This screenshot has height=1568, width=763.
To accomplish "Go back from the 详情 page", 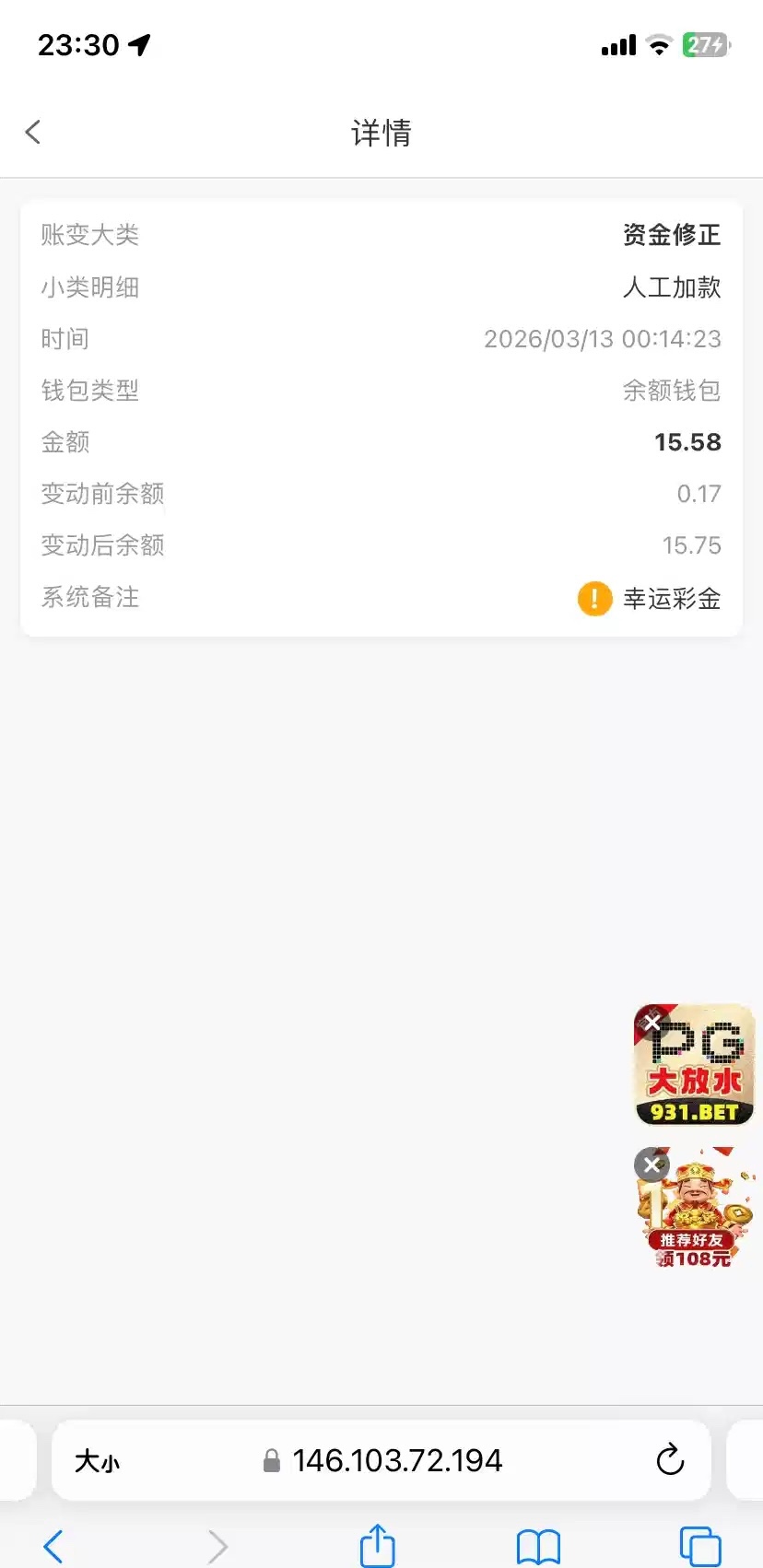I will coord(33,133).
